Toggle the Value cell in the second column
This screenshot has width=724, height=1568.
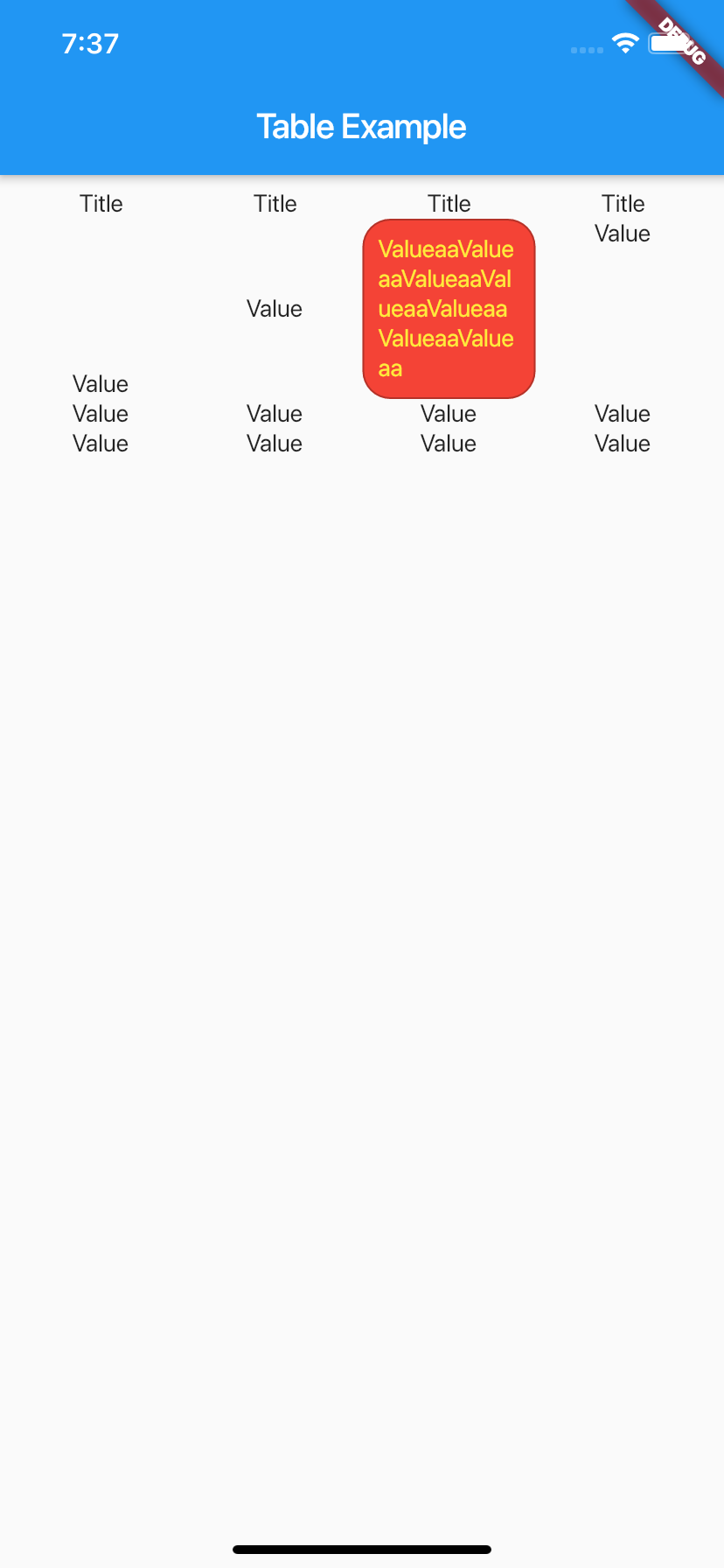pyautogui.click(x=274, y=308)
